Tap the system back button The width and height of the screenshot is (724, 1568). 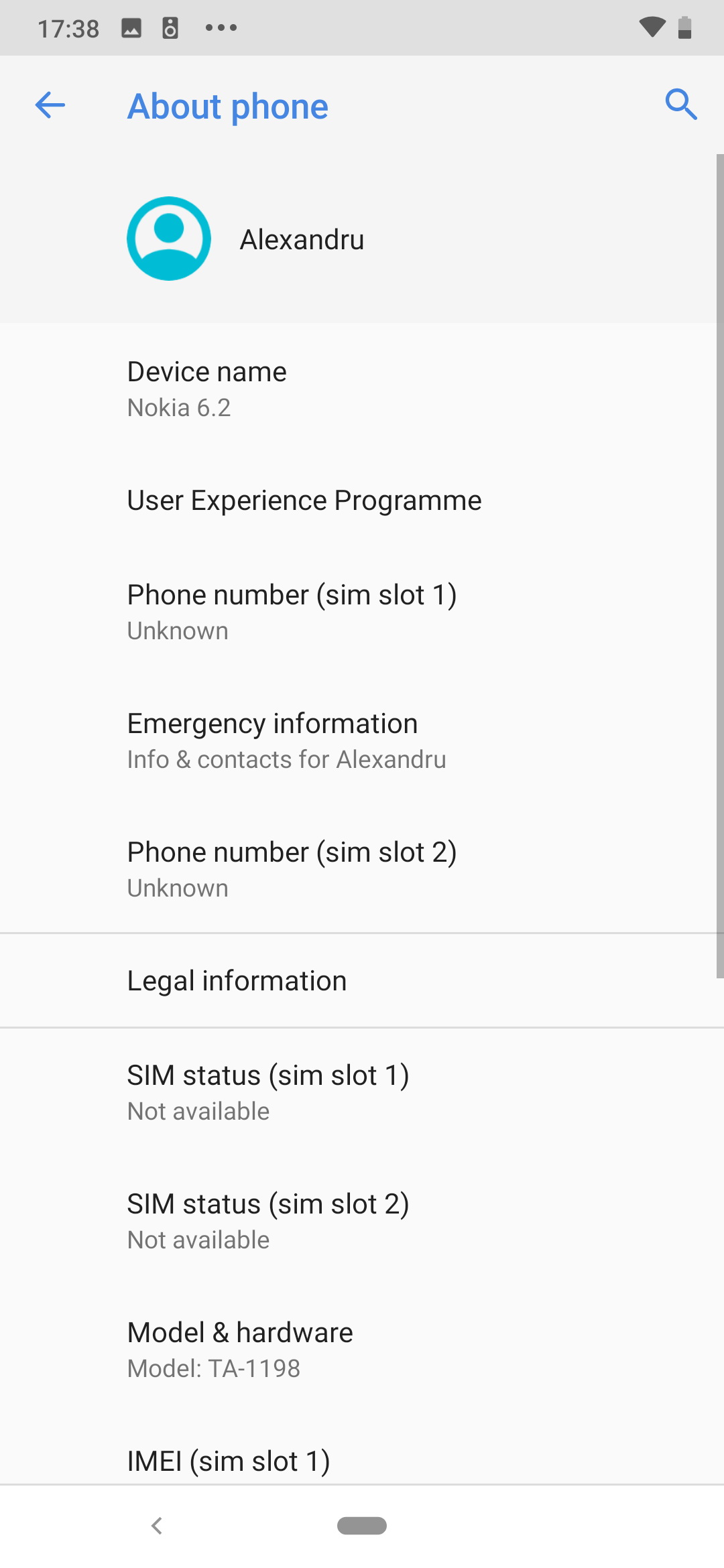(x=157, y=1526)
